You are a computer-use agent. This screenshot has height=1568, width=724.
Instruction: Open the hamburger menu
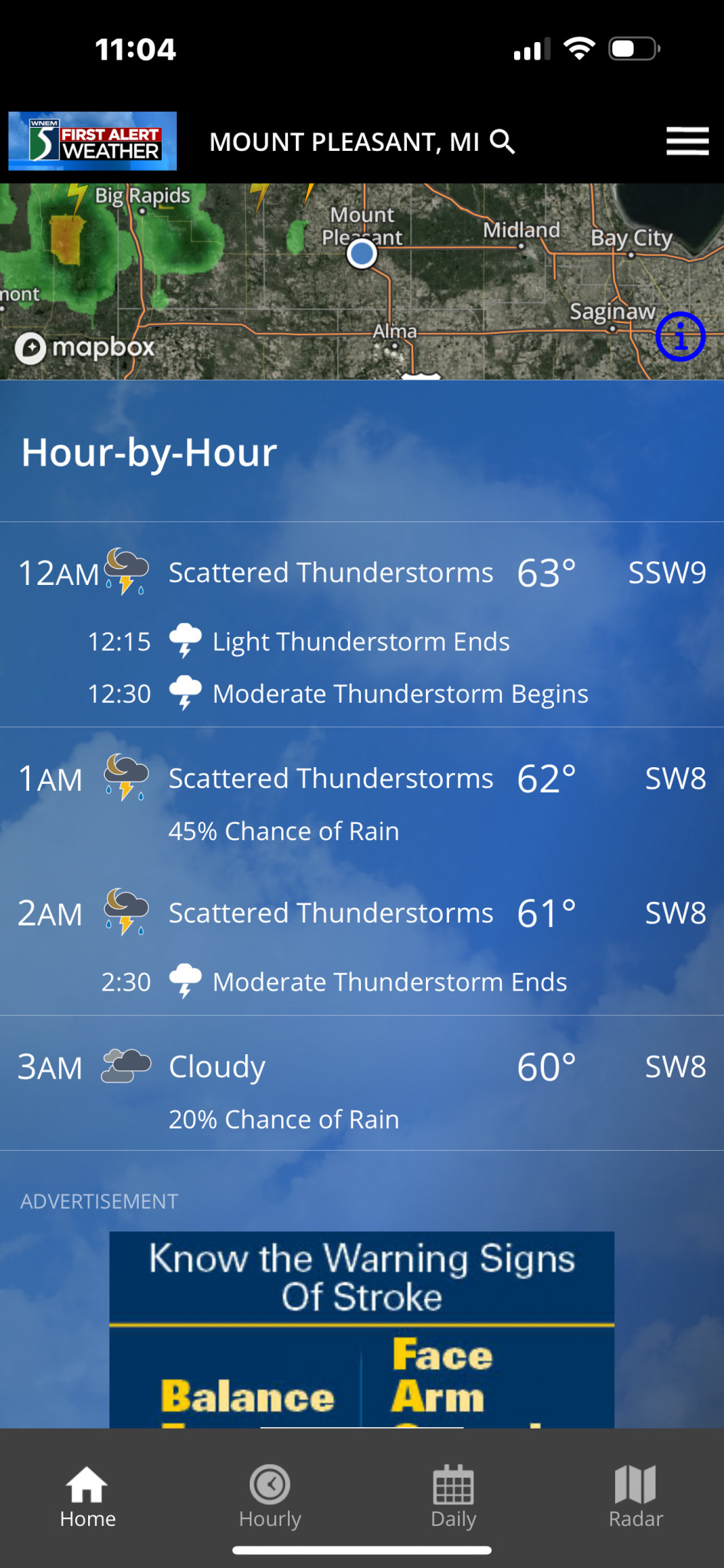(x=687, y=142)
